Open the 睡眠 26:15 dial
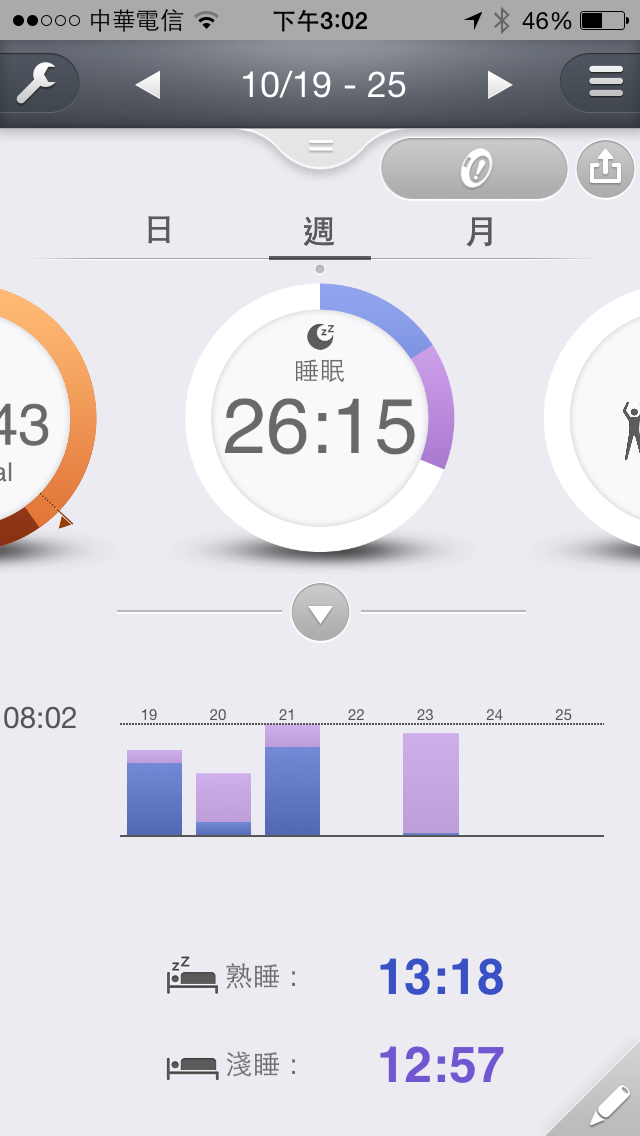The image size is (640, 1136). point(319,418)
